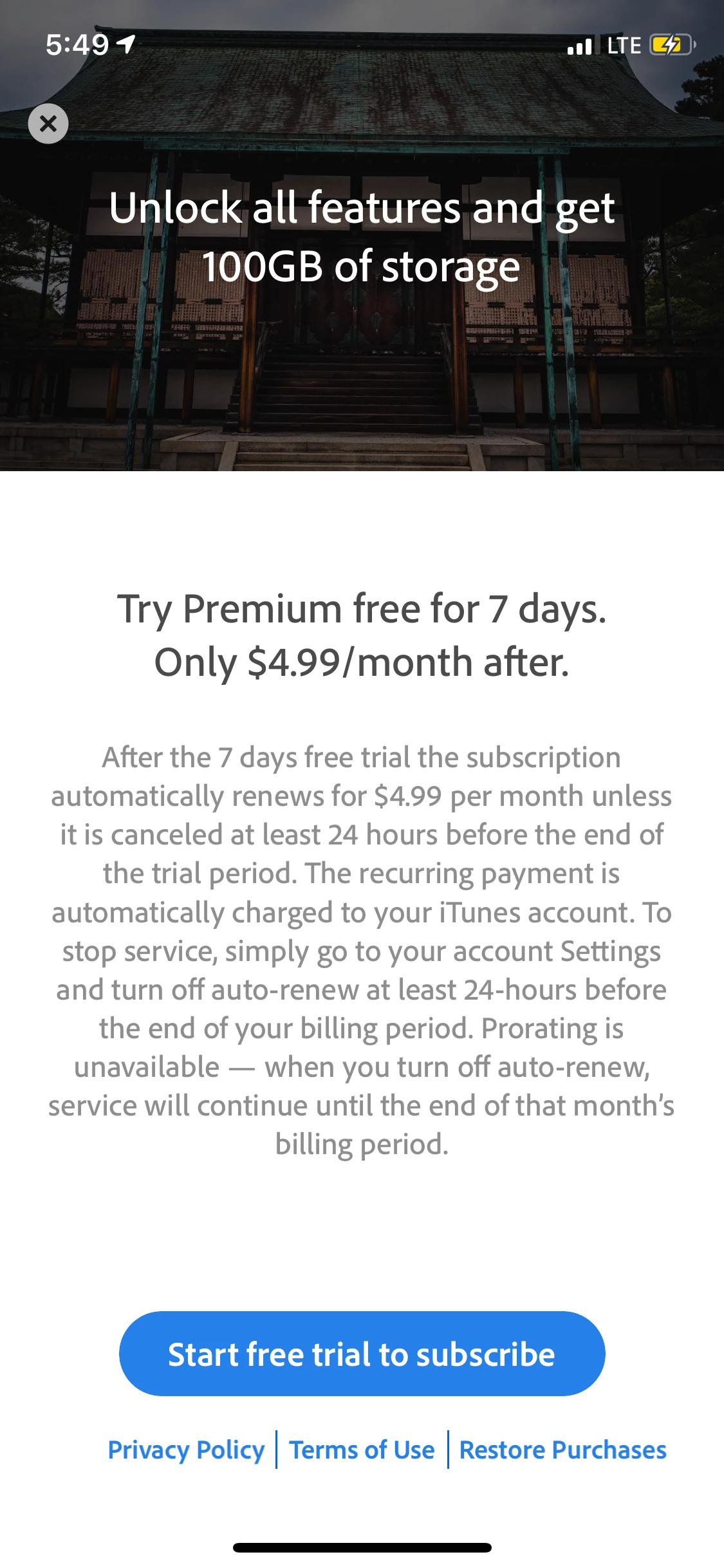
Task: Tap Start free trial to subscribe
Action: (362, 1354)
